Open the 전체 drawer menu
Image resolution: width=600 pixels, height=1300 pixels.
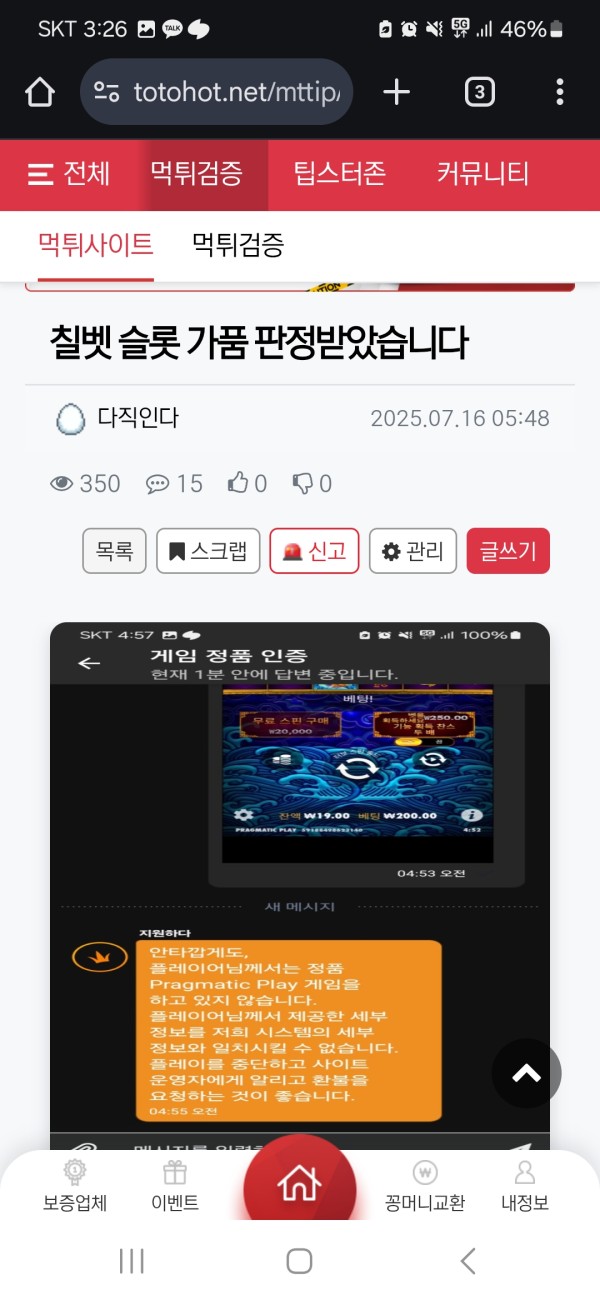coord(68,174)
